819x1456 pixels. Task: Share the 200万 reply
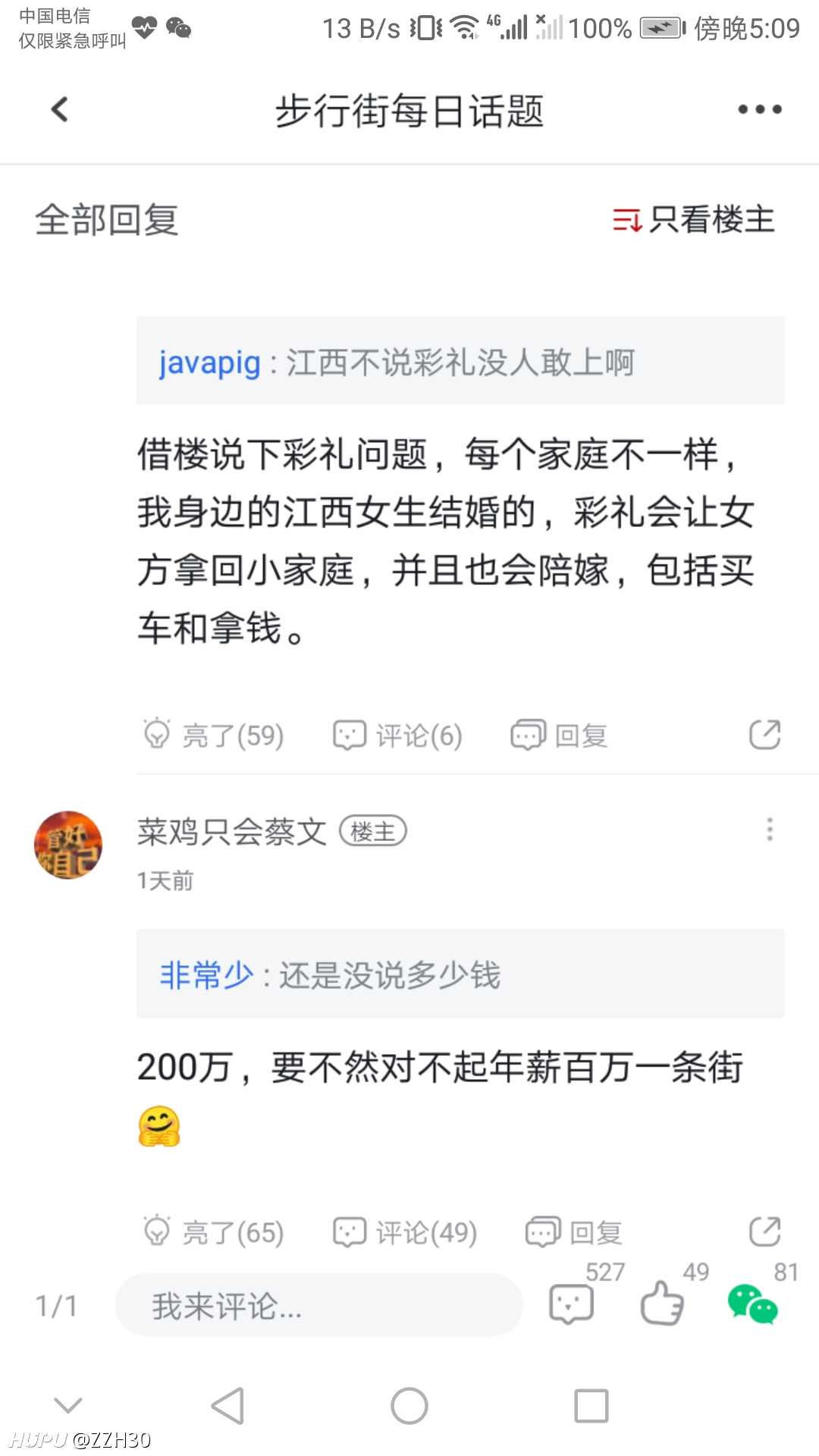[764, 1232]
